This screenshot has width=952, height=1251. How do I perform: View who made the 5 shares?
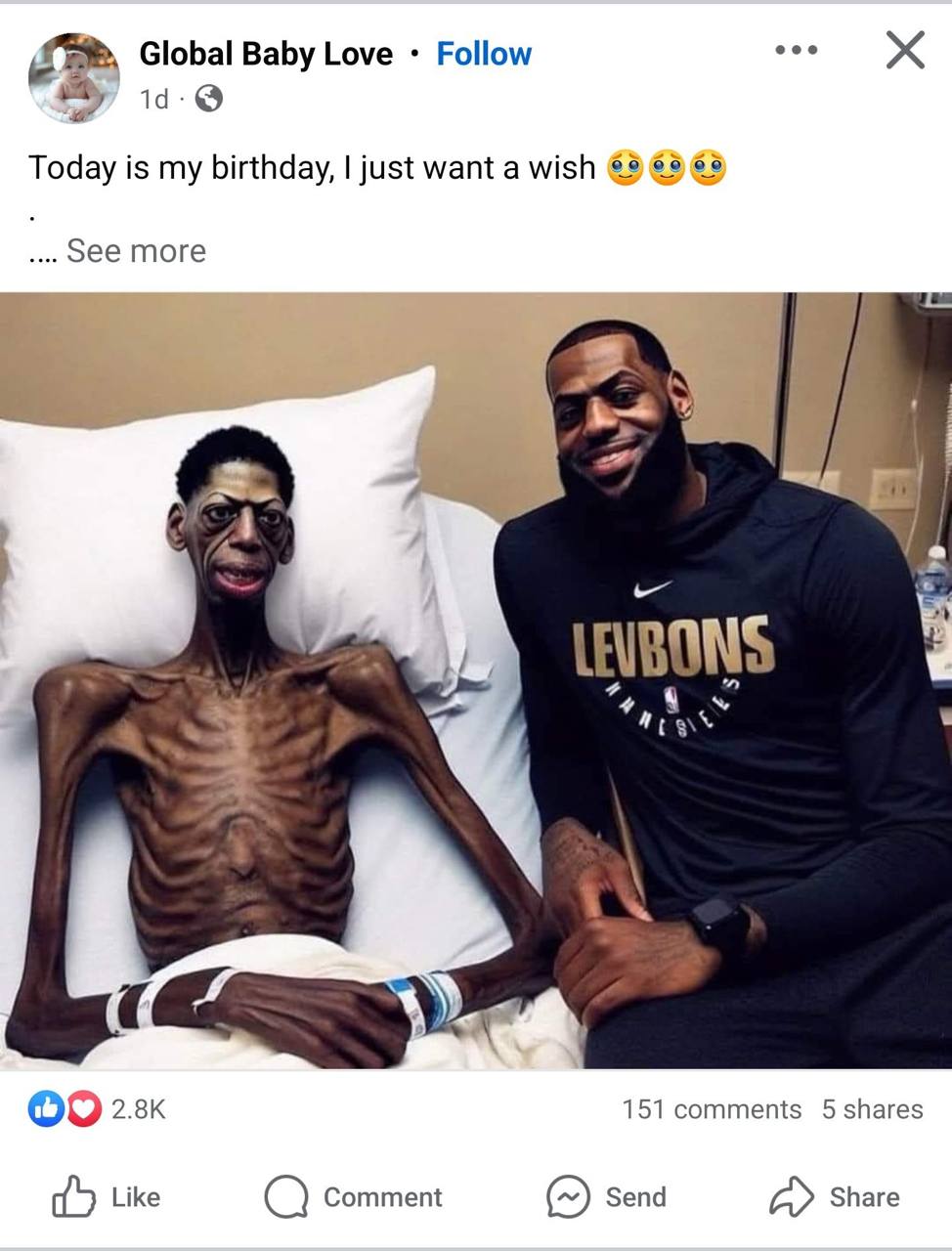tap(872, 1109)
